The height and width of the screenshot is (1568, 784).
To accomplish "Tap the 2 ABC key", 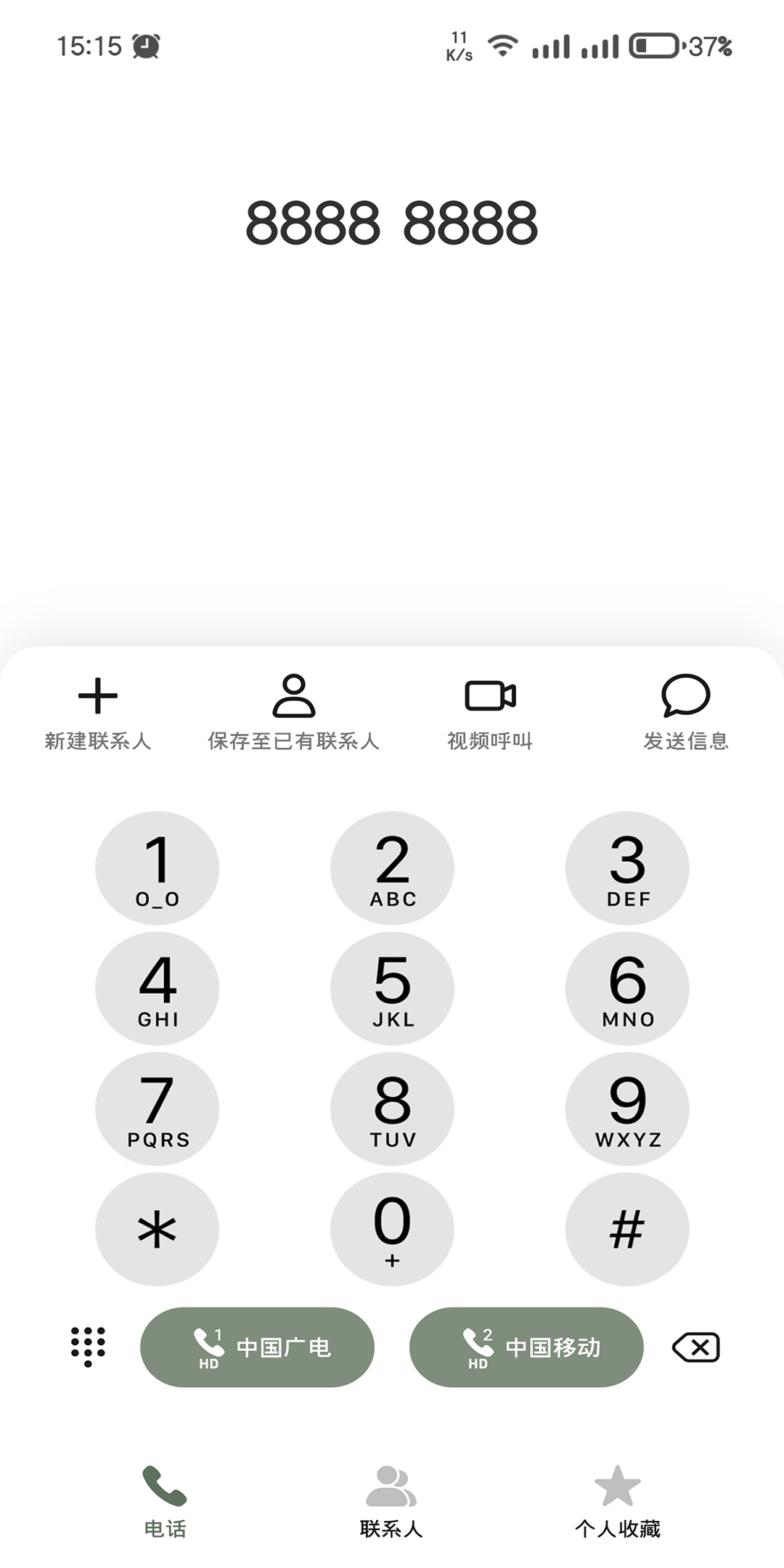I will (x=392, y=867).
